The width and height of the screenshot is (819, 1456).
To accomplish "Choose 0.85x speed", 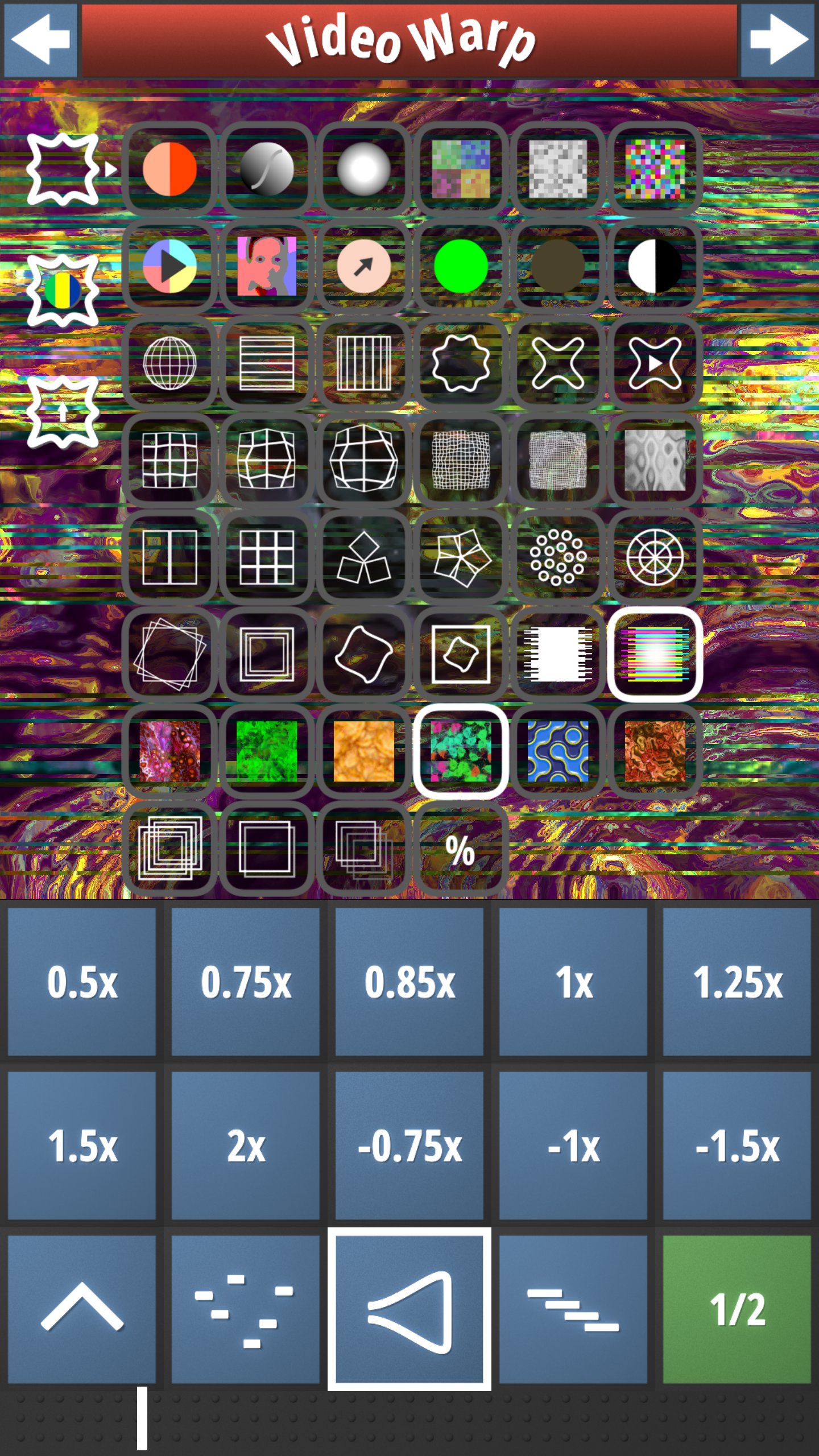I will (409, 982).
